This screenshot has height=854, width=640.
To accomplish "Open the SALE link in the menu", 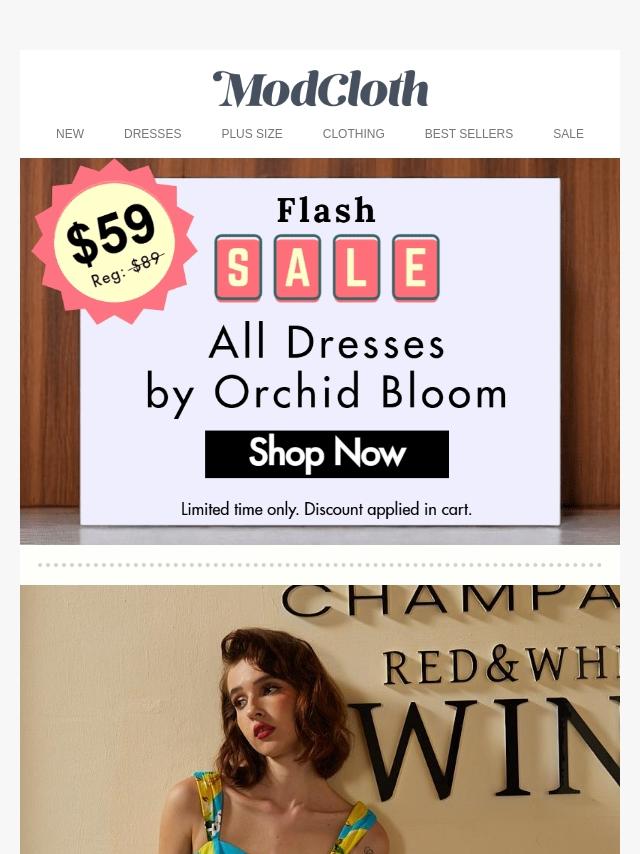I will [x=568, y=133].
